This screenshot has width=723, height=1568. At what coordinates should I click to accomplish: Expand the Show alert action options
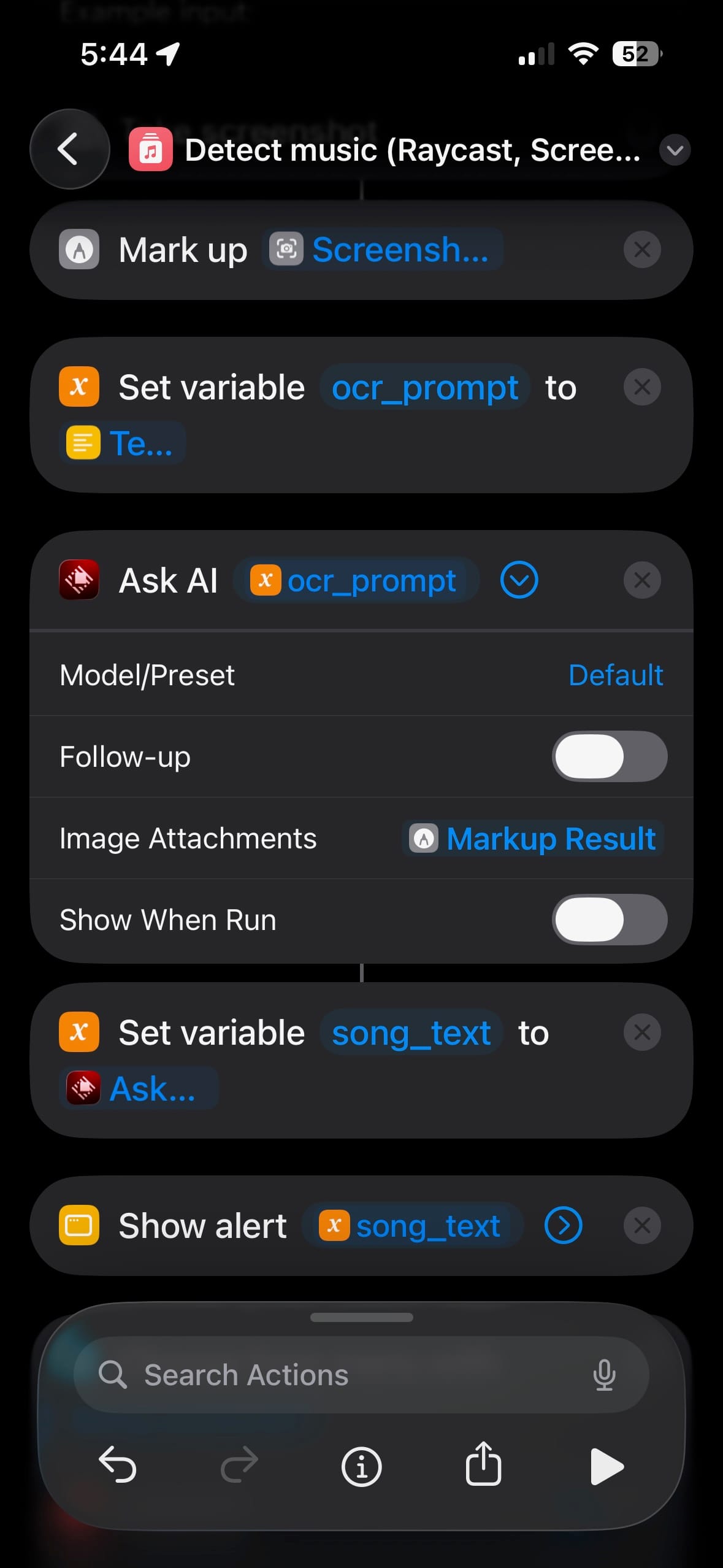click(563, 1226)
